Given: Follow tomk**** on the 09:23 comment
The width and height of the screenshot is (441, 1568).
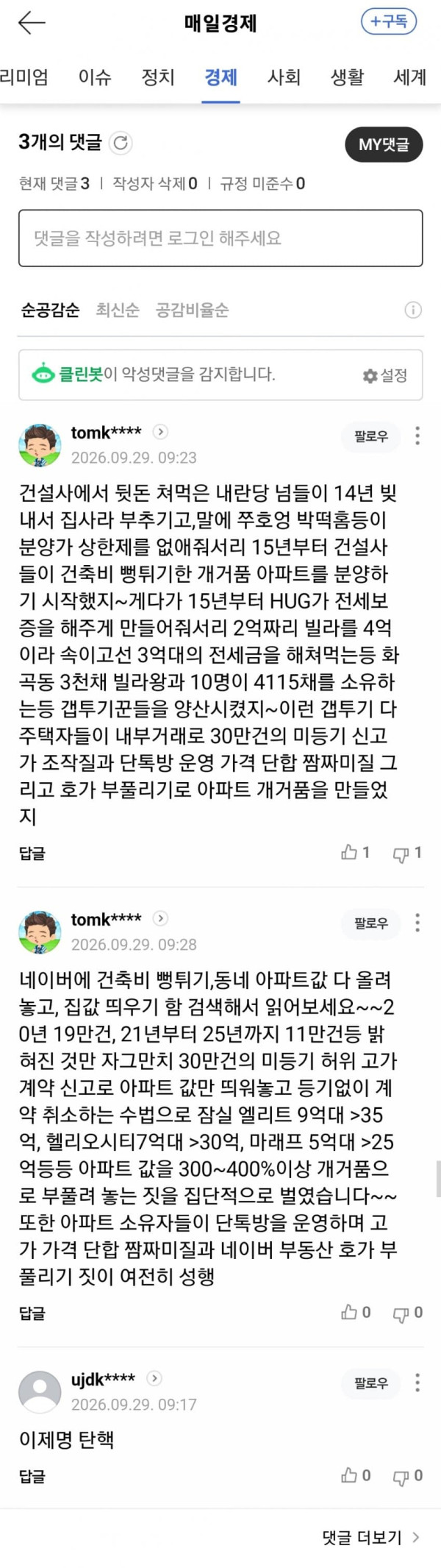Looking at the screenshot, I should click(371, 436).
